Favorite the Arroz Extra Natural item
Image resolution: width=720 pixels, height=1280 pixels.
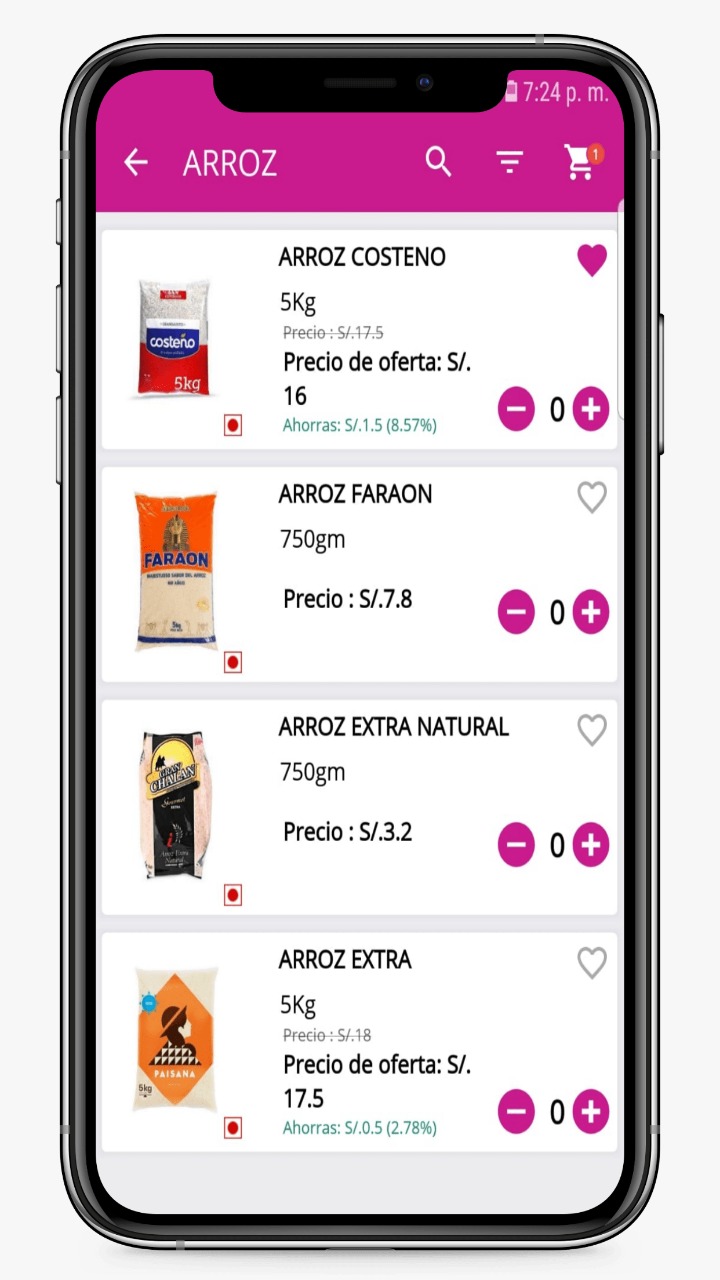tap(592, 730)
